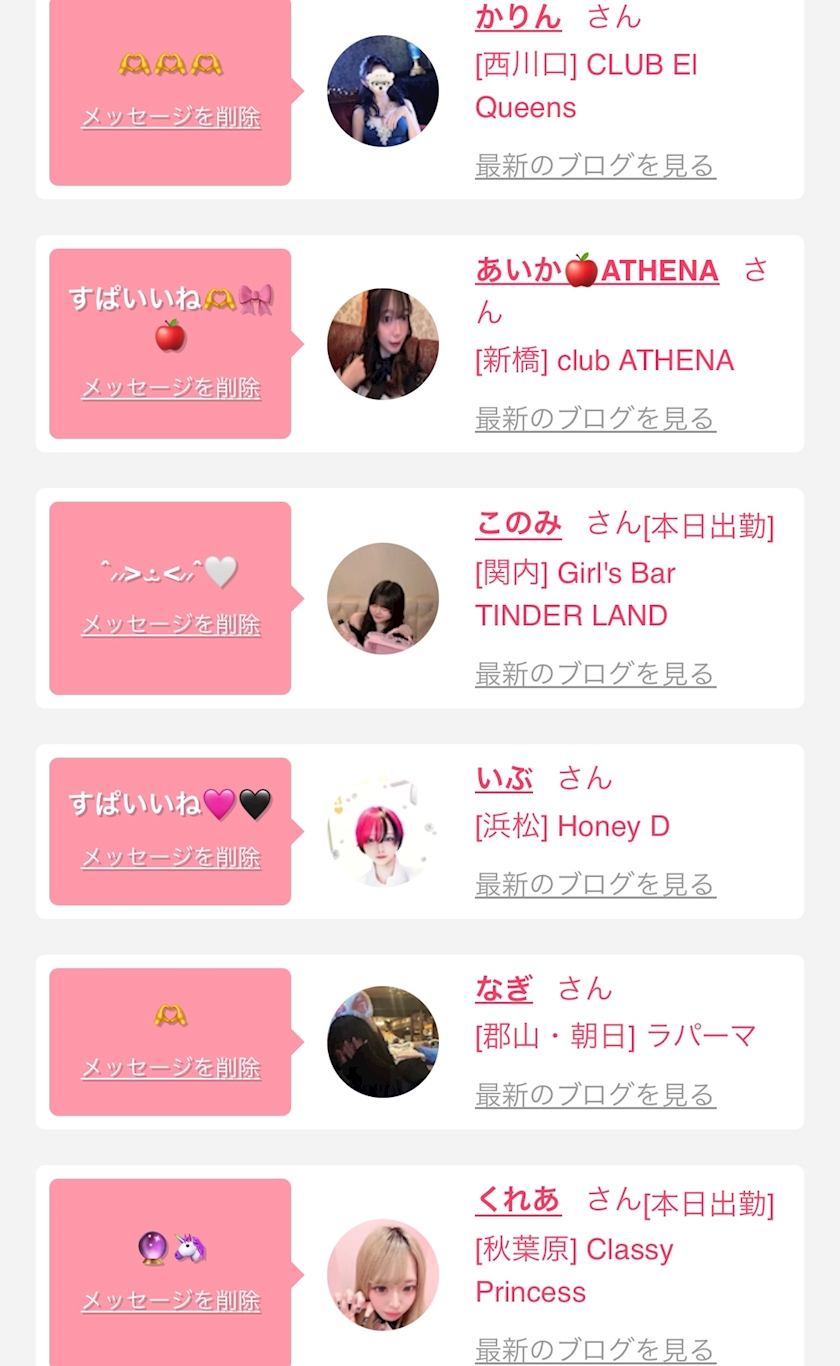
Task: Tap くれあ's profile photo
Action: click(383, 1274)
